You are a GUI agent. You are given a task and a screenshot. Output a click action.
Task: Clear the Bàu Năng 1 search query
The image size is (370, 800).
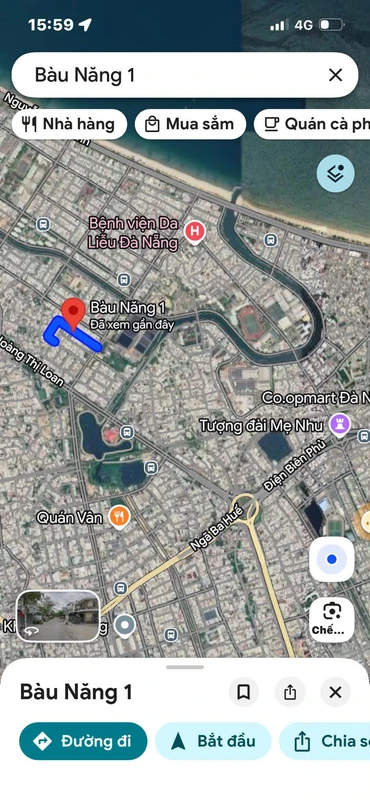click(x=335, y=76)
